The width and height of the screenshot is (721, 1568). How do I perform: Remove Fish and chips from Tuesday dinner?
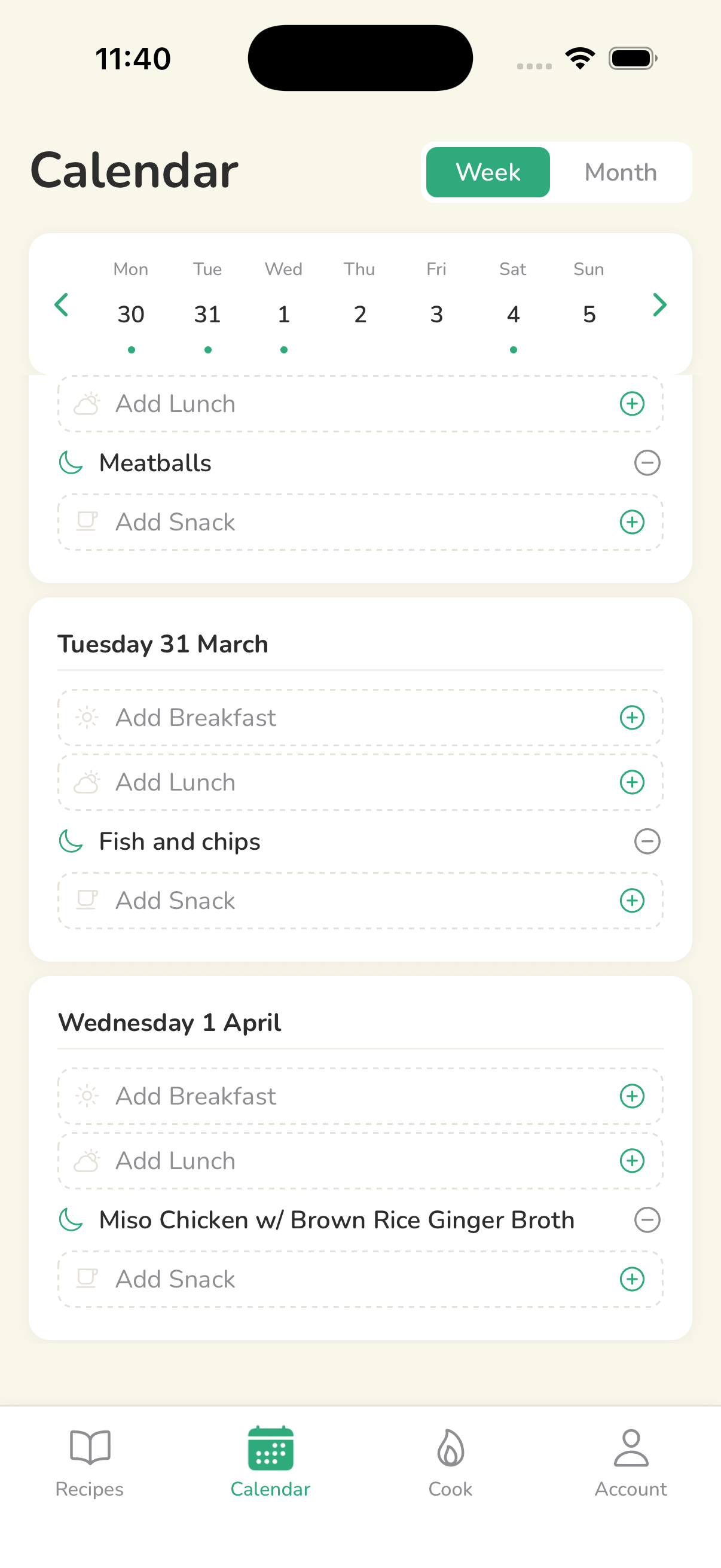pyautogui.click(x=647, y=841)
